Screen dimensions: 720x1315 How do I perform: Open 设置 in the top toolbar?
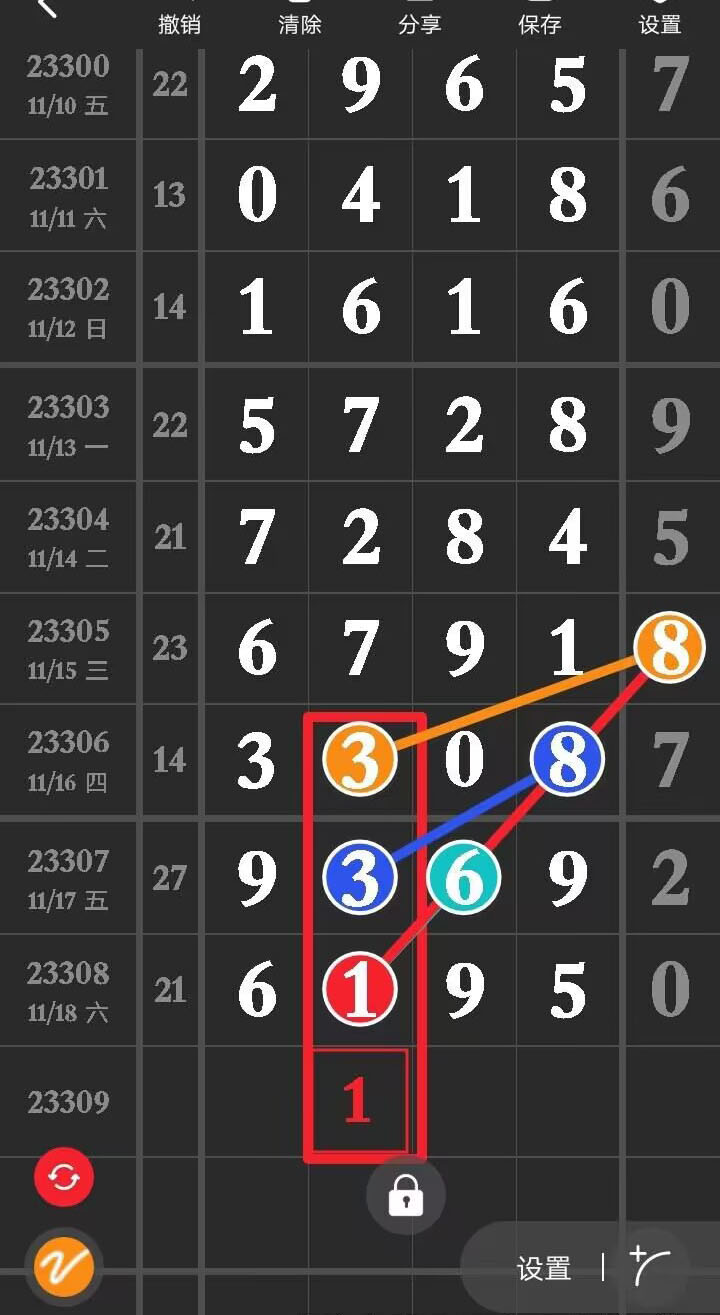tap(660, 24)
